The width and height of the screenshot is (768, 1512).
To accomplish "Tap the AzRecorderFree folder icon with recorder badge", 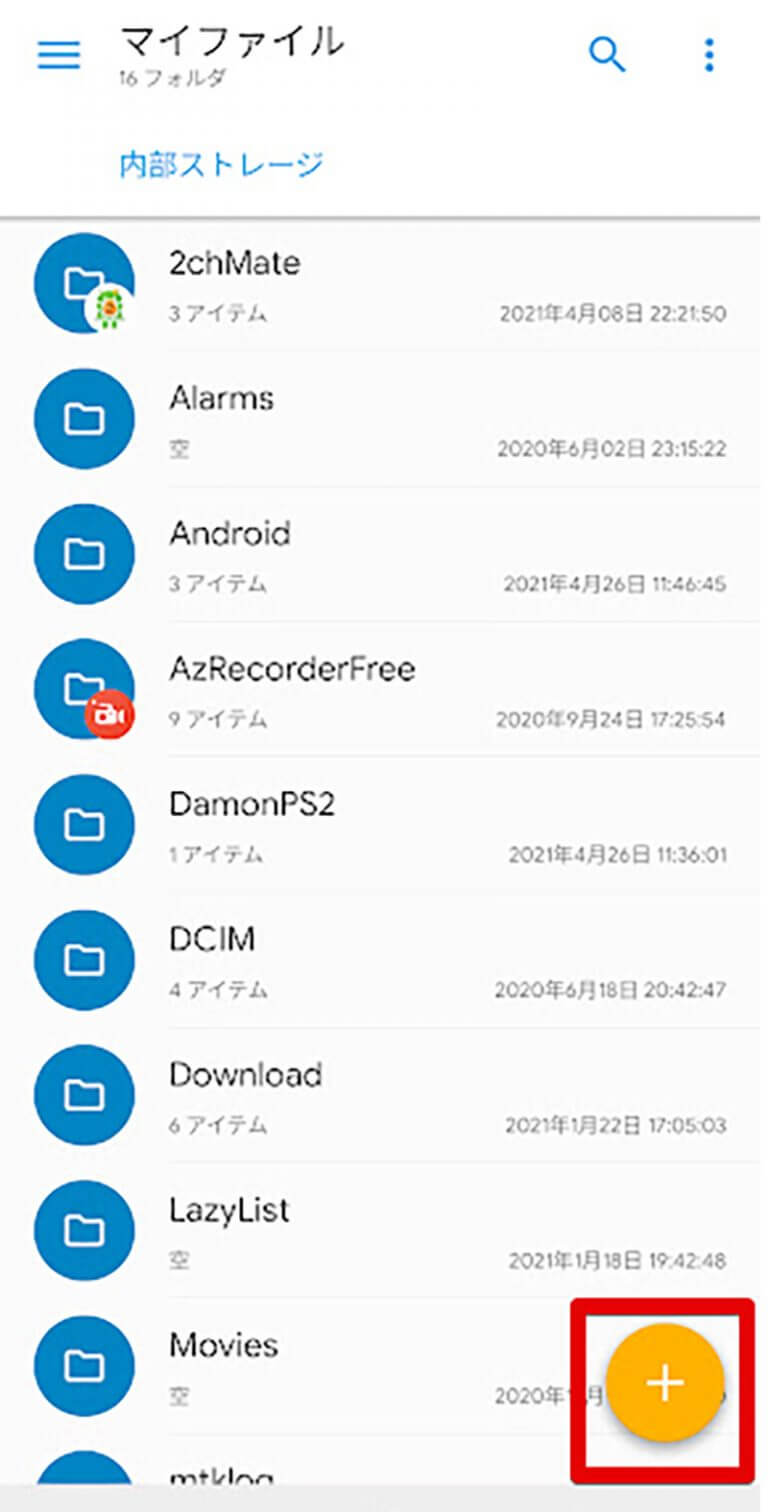I will click(x=84, y=689).
